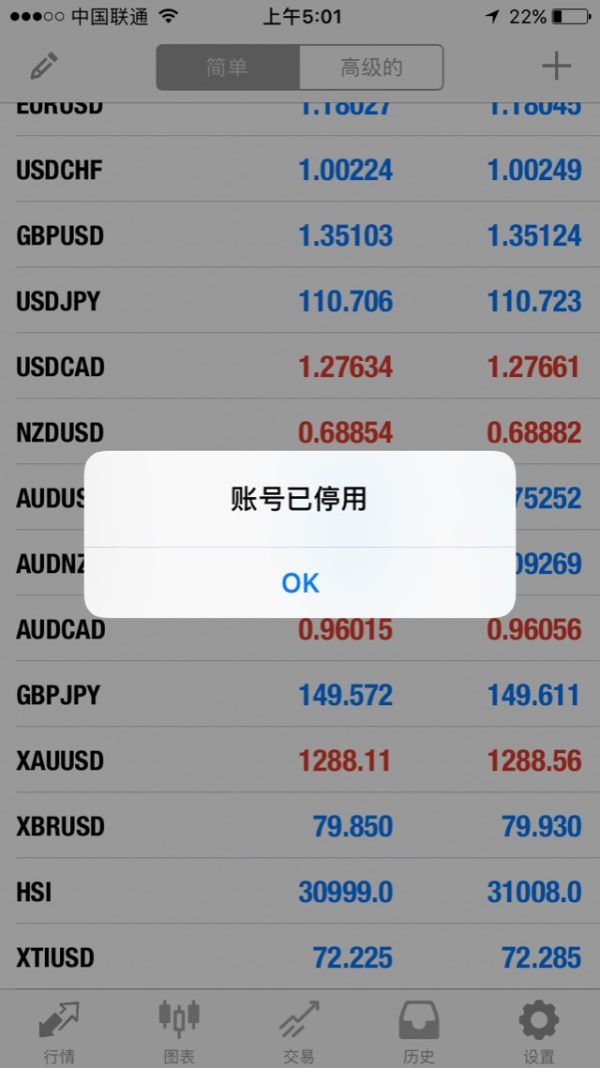Screen dimensions: 600x1068
Task: Dismiss the alert by tapping OK
Action: 300,583
